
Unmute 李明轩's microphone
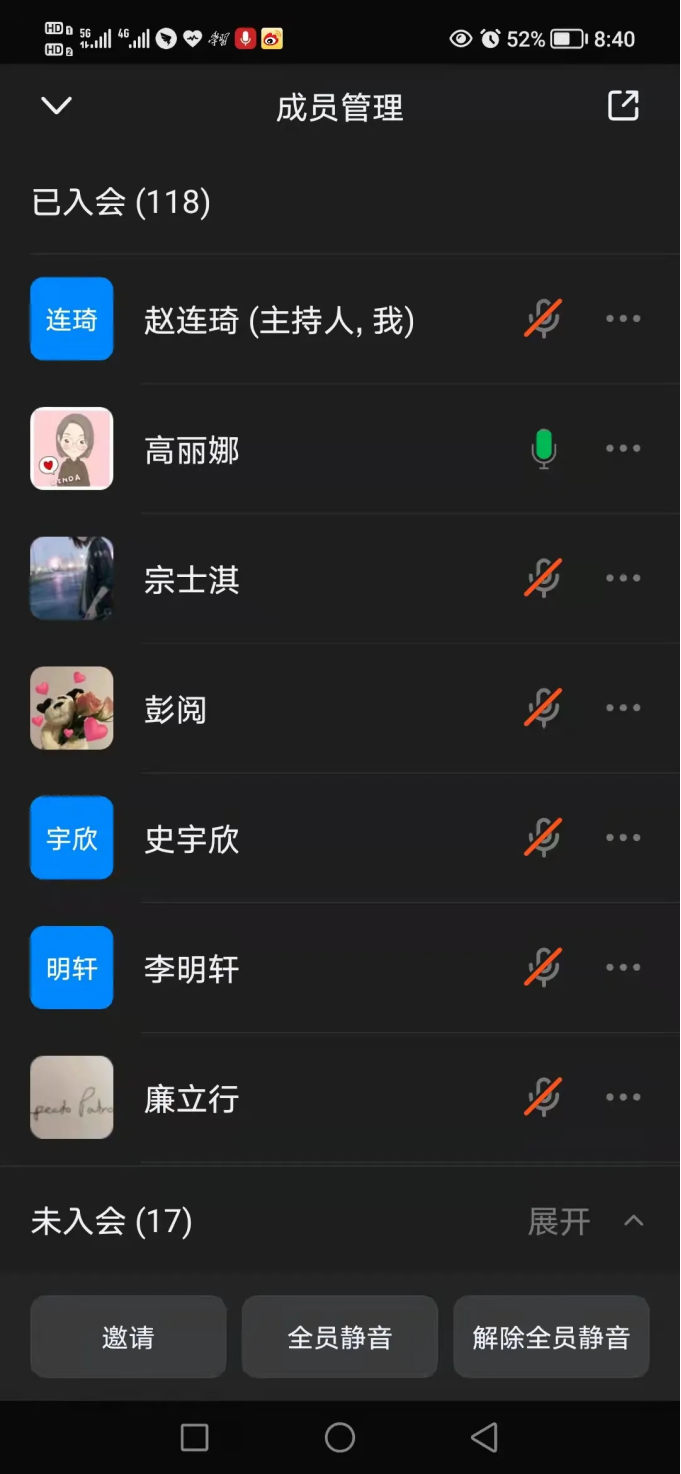click(543, 968)
